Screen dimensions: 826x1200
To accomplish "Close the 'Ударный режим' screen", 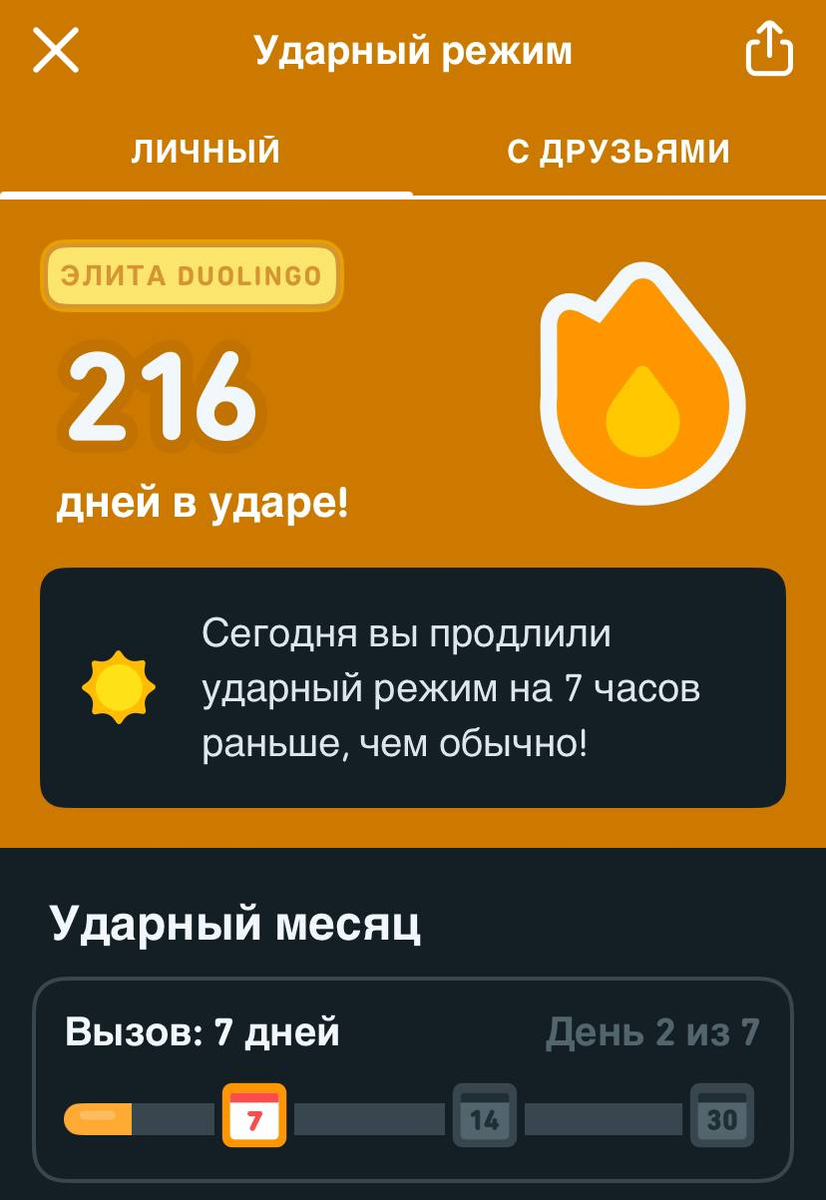I will pos(56,50).
